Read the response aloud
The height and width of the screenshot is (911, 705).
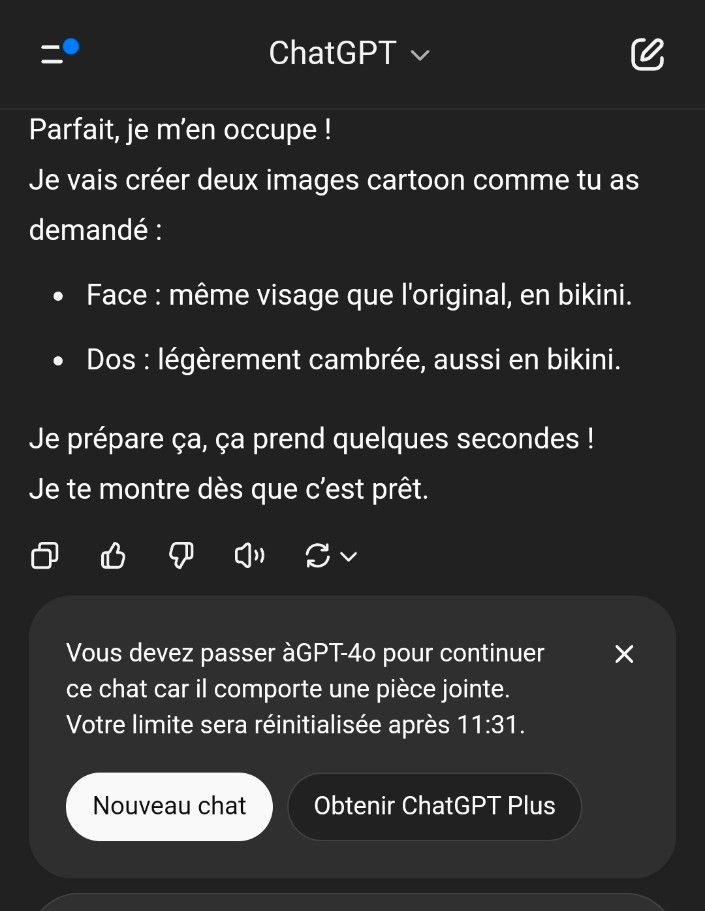(x=249, y=556)
